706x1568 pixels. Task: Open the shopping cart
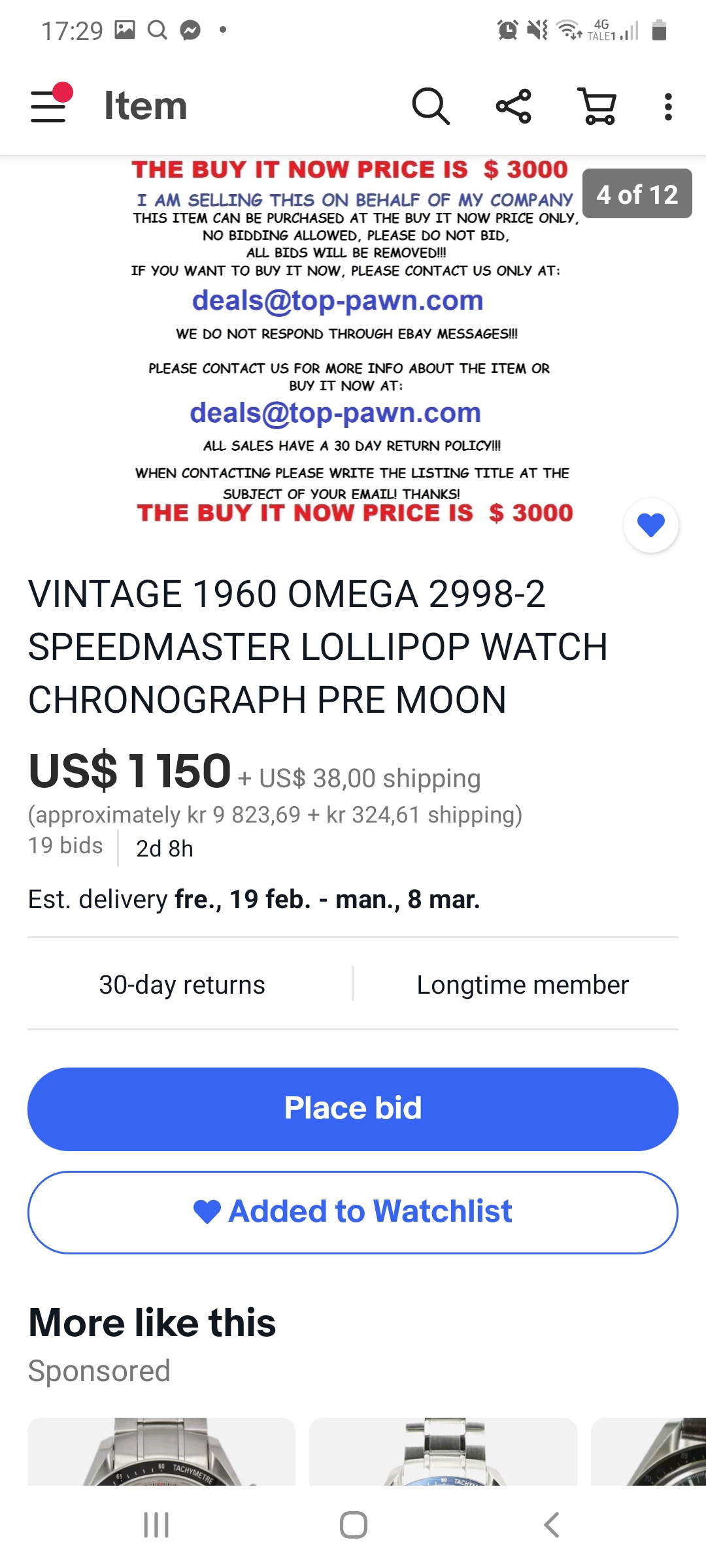[597, 106]
